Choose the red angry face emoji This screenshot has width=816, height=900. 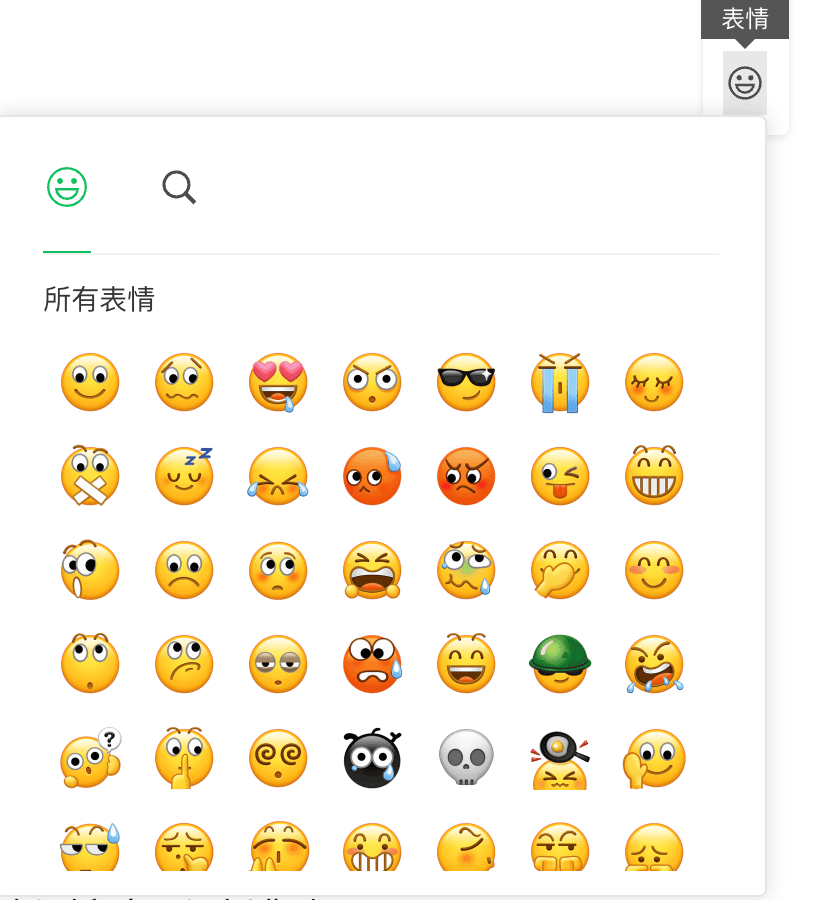click(x=466, y=476)
